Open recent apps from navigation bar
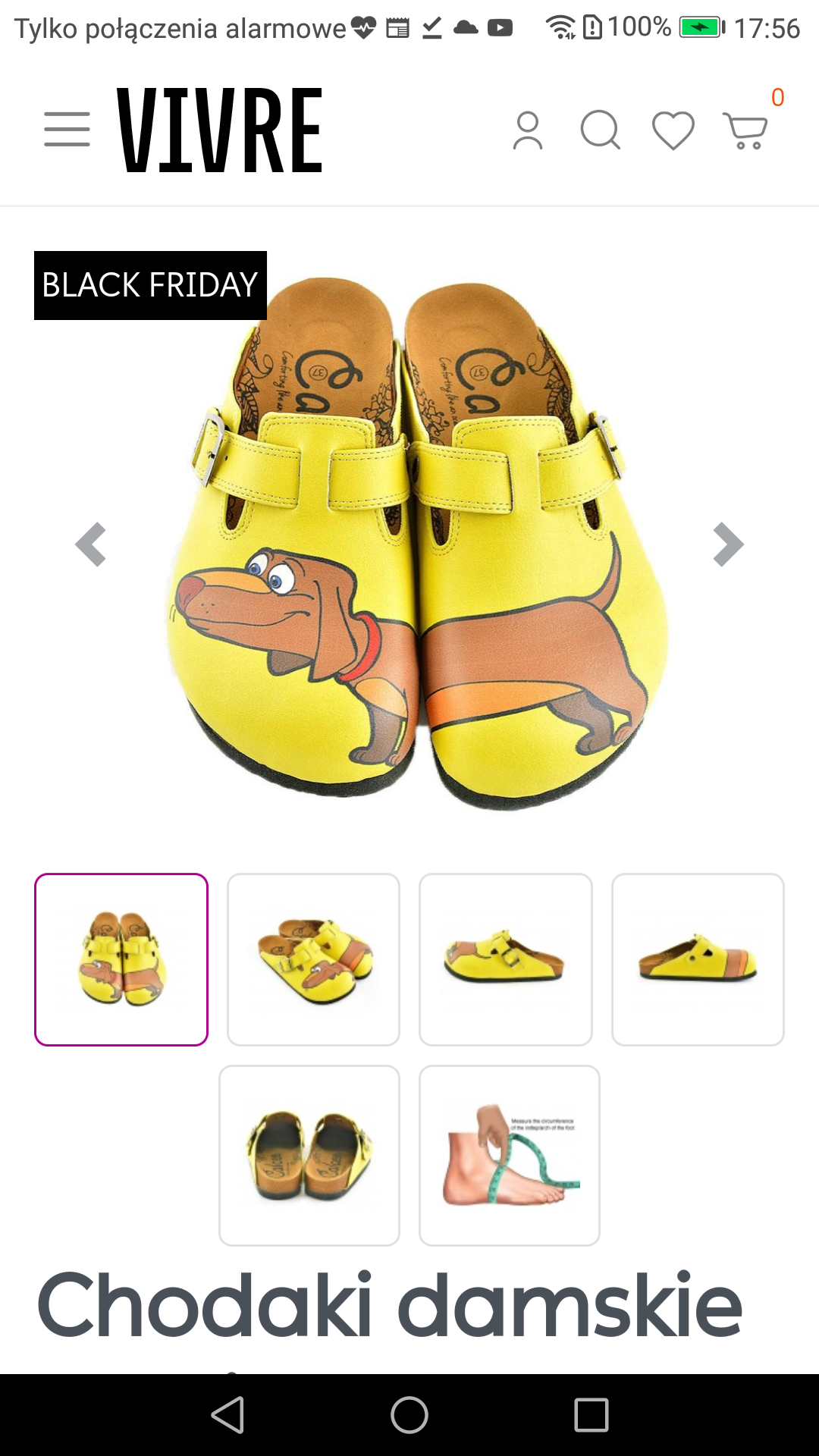Image resolution: width=819 pixels, height=1456 pixels. 591,1415
